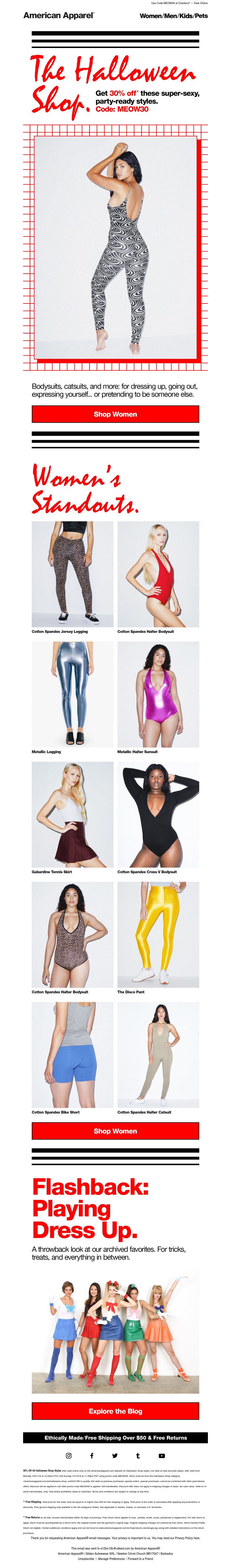
Task: Open Cotton Spandex Halter Catsuit product
Action: tap(158, 1054)
